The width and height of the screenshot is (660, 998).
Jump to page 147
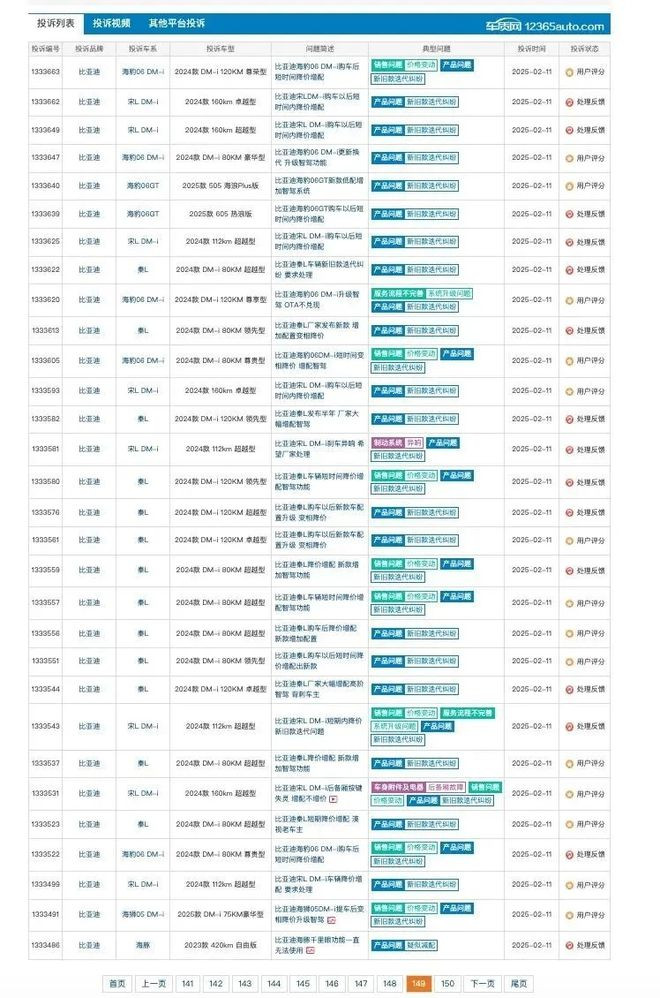click(x=361, y=983)
